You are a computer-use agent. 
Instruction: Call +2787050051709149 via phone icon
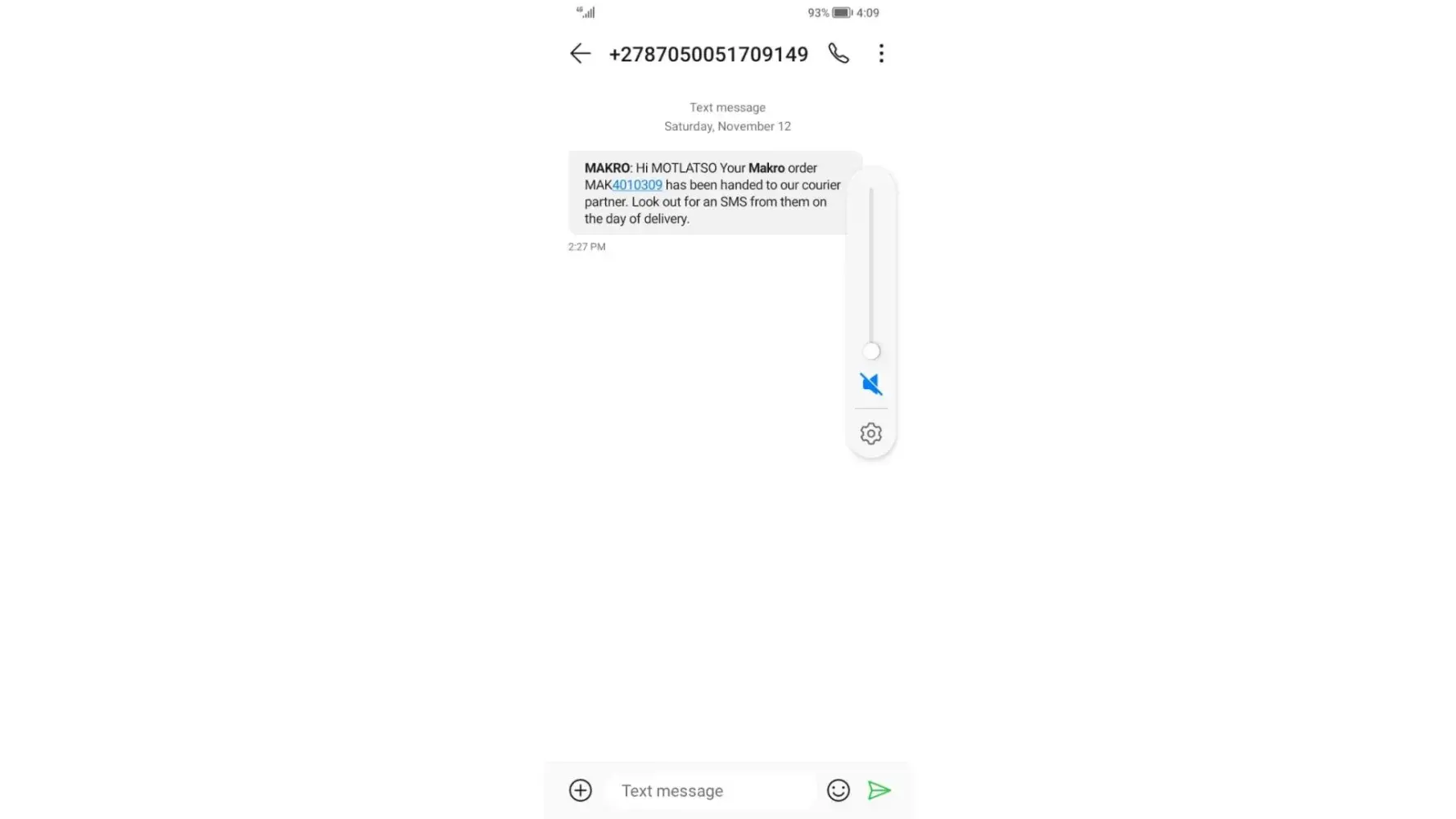(x=839, y=53)
